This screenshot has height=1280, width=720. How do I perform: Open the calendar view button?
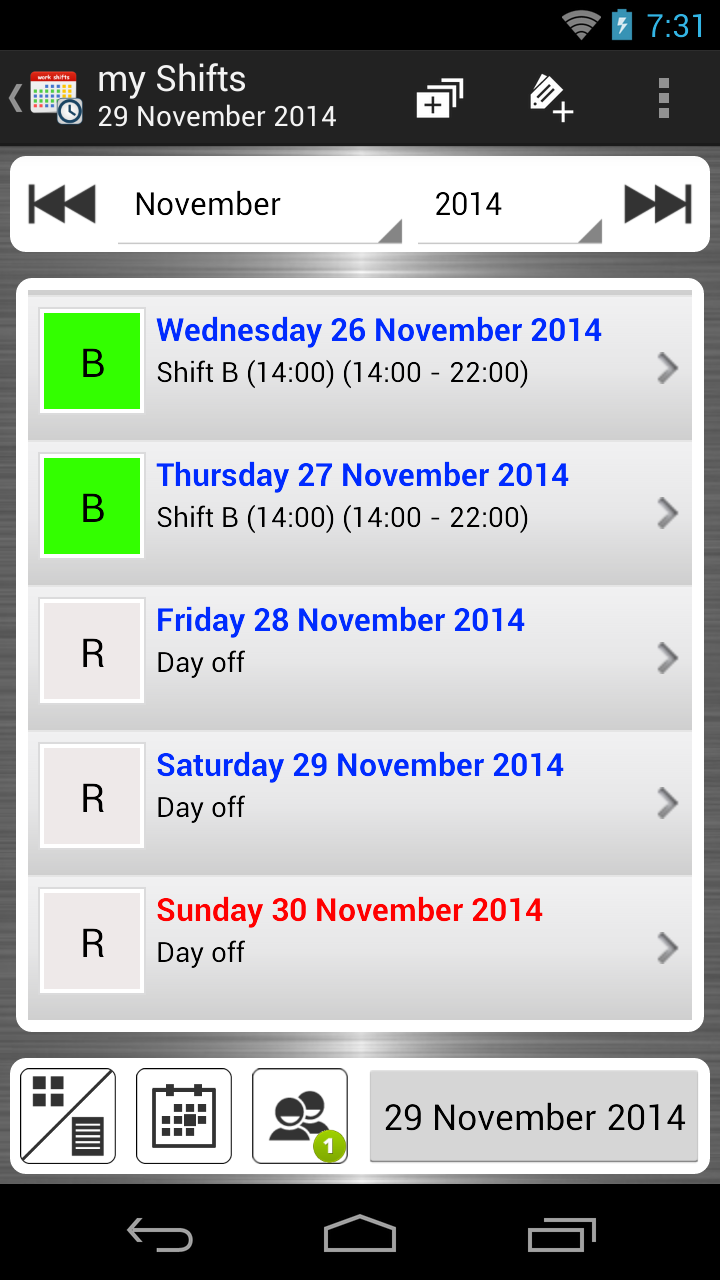184,1116
